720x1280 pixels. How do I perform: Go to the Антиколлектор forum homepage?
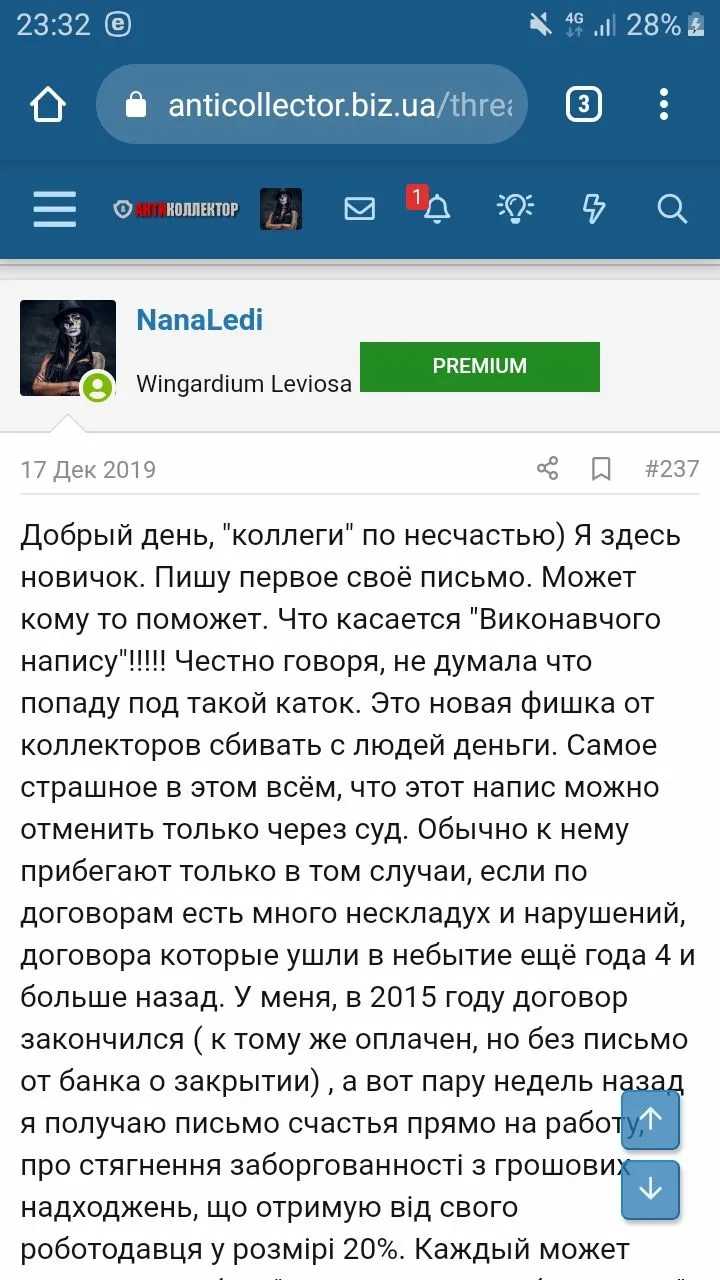point(176,209)
